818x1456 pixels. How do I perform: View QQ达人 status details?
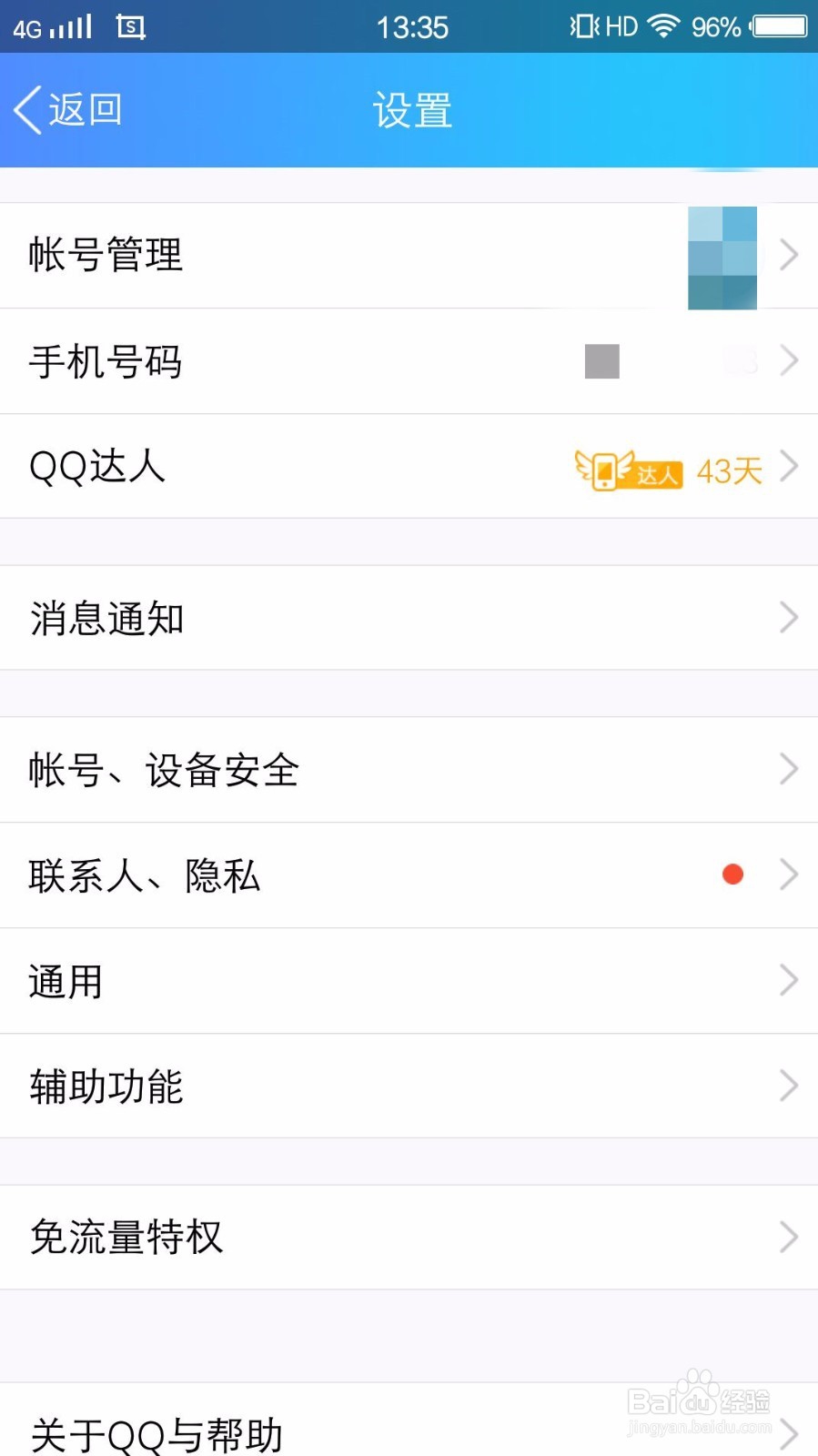tap(409, 467)
